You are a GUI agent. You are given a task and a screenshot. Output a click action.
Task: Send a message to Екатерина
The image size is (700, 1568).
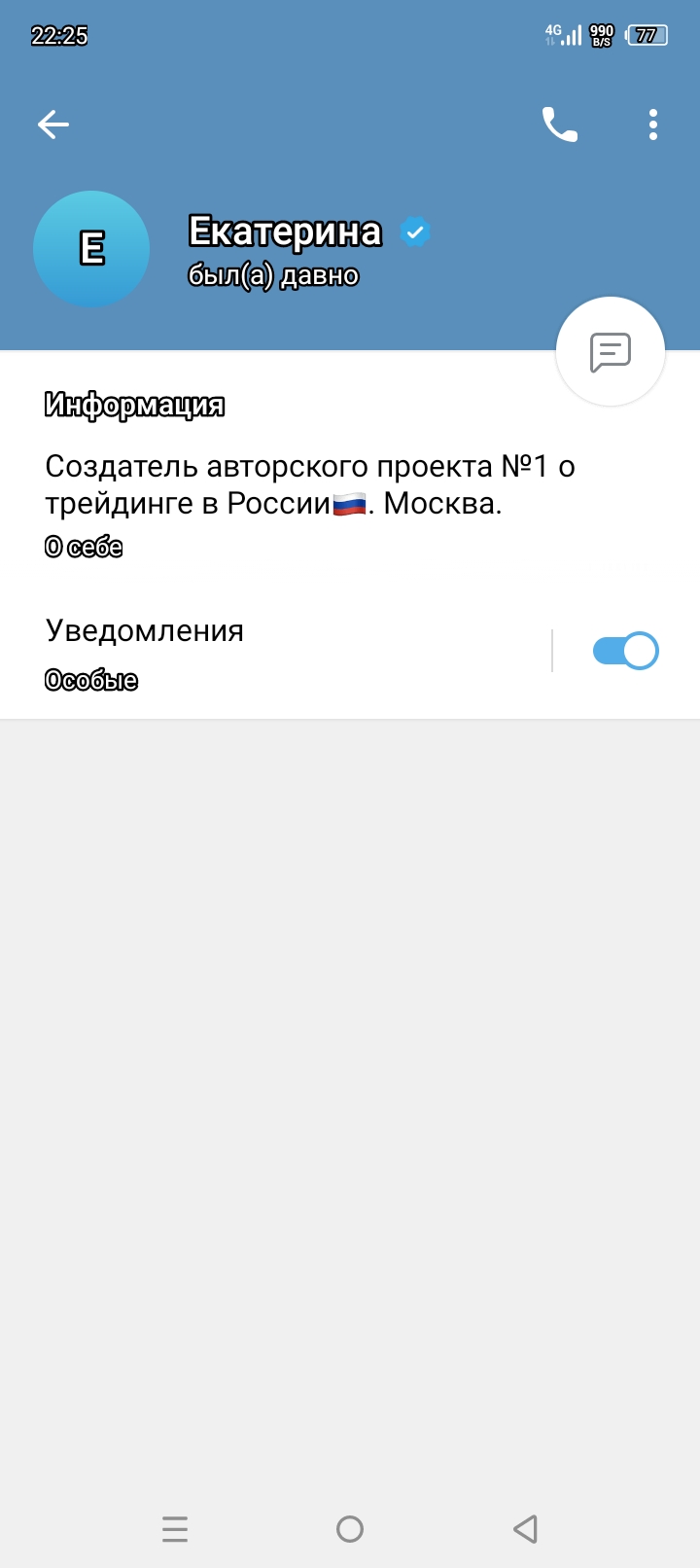pos(610,351)
